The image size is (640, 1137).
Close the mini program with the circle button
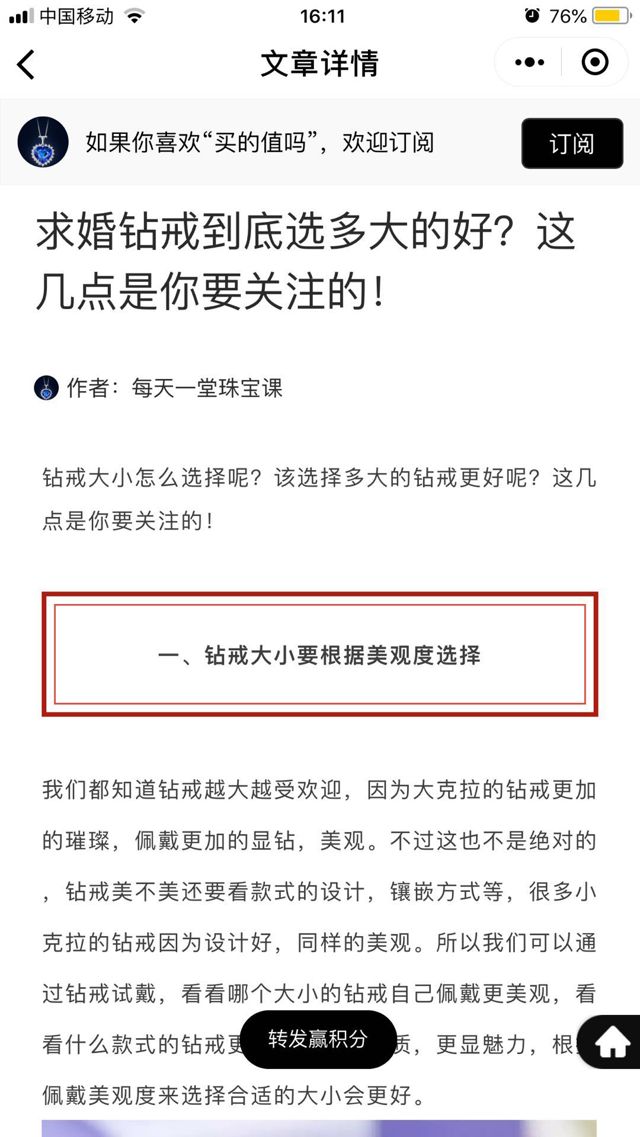[594, 63]
